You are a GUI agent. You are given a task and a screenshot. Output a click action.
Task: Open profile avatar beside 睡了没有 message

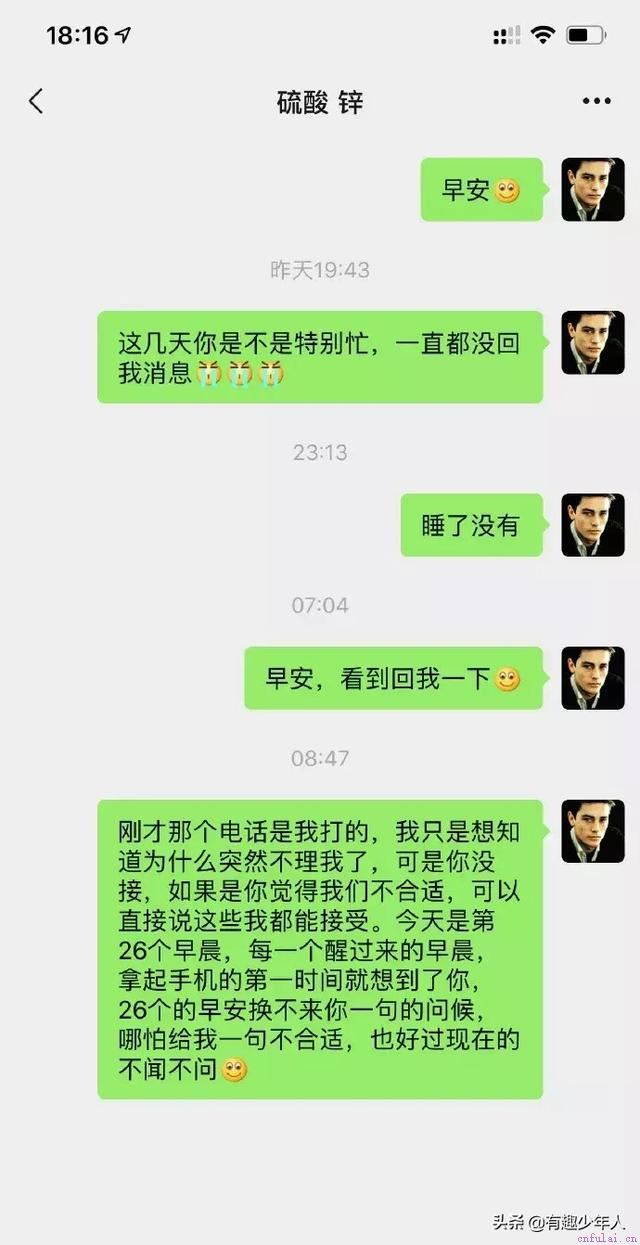pos(592,525)
